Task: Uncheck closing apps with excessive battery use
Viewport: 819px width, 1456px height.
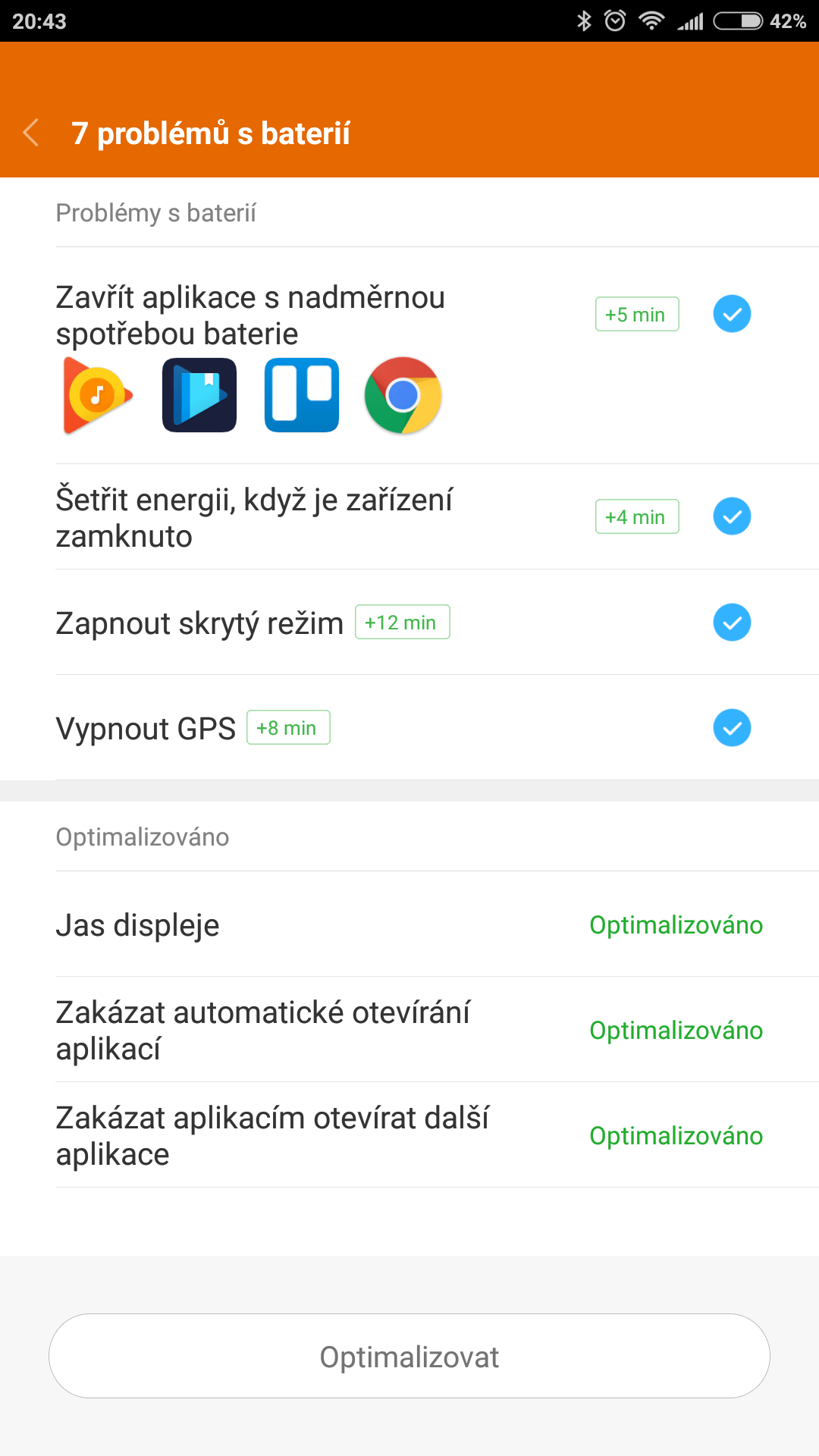Action: click(732, 314)
